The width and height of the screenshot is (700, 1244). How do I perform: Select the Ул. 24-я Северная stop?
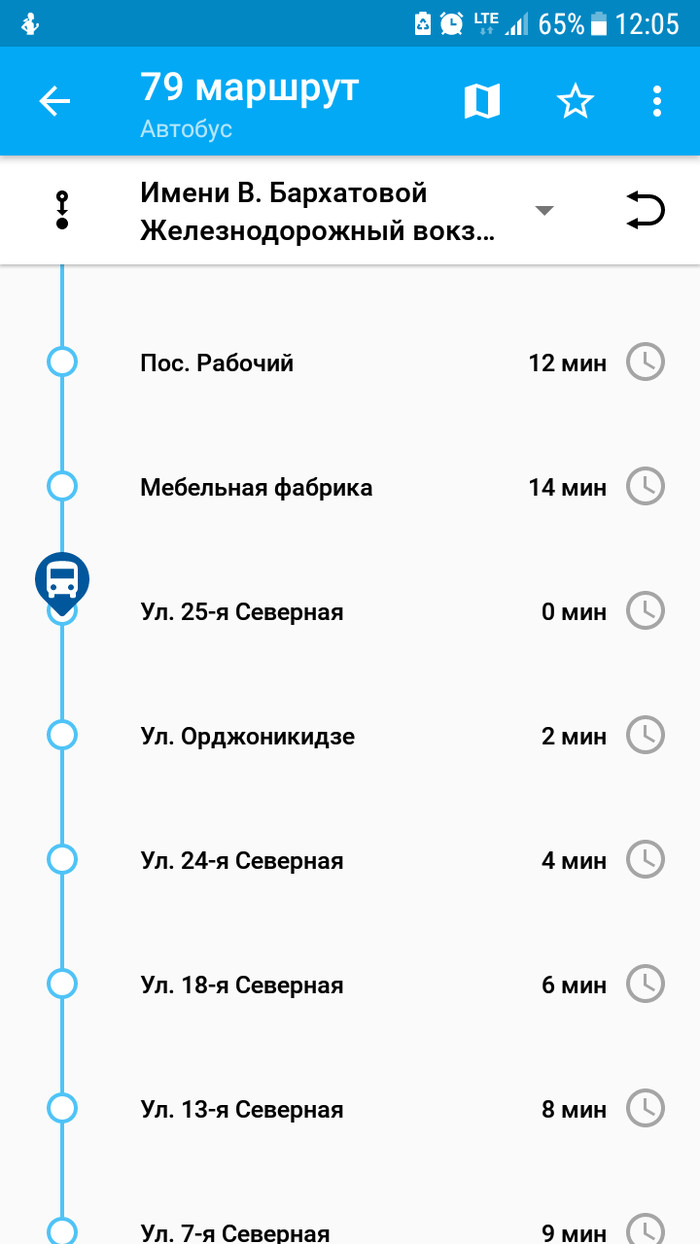point(242,861)
